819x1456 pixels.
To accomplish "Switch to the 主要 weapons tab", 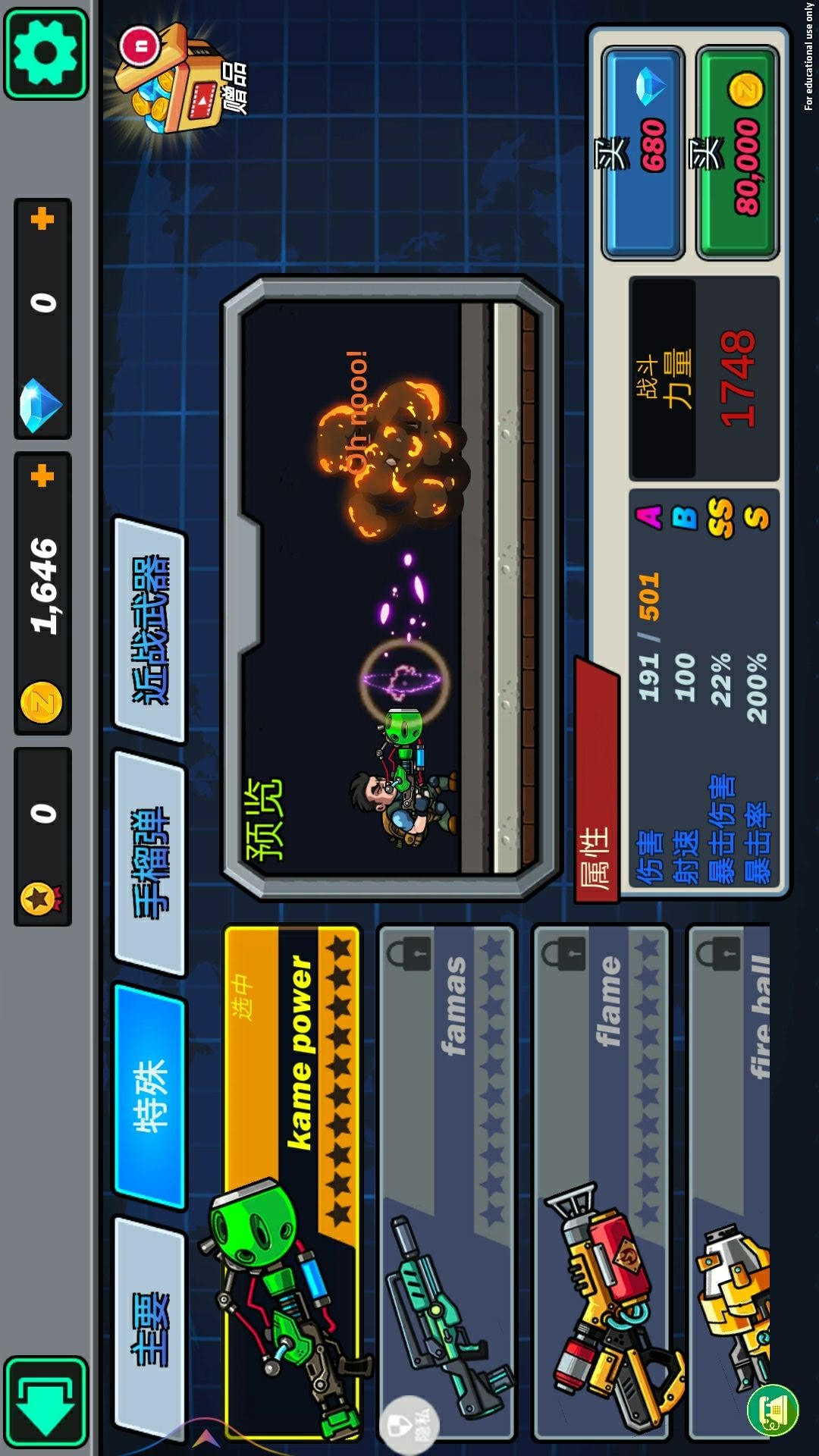I will [149, 1327].
